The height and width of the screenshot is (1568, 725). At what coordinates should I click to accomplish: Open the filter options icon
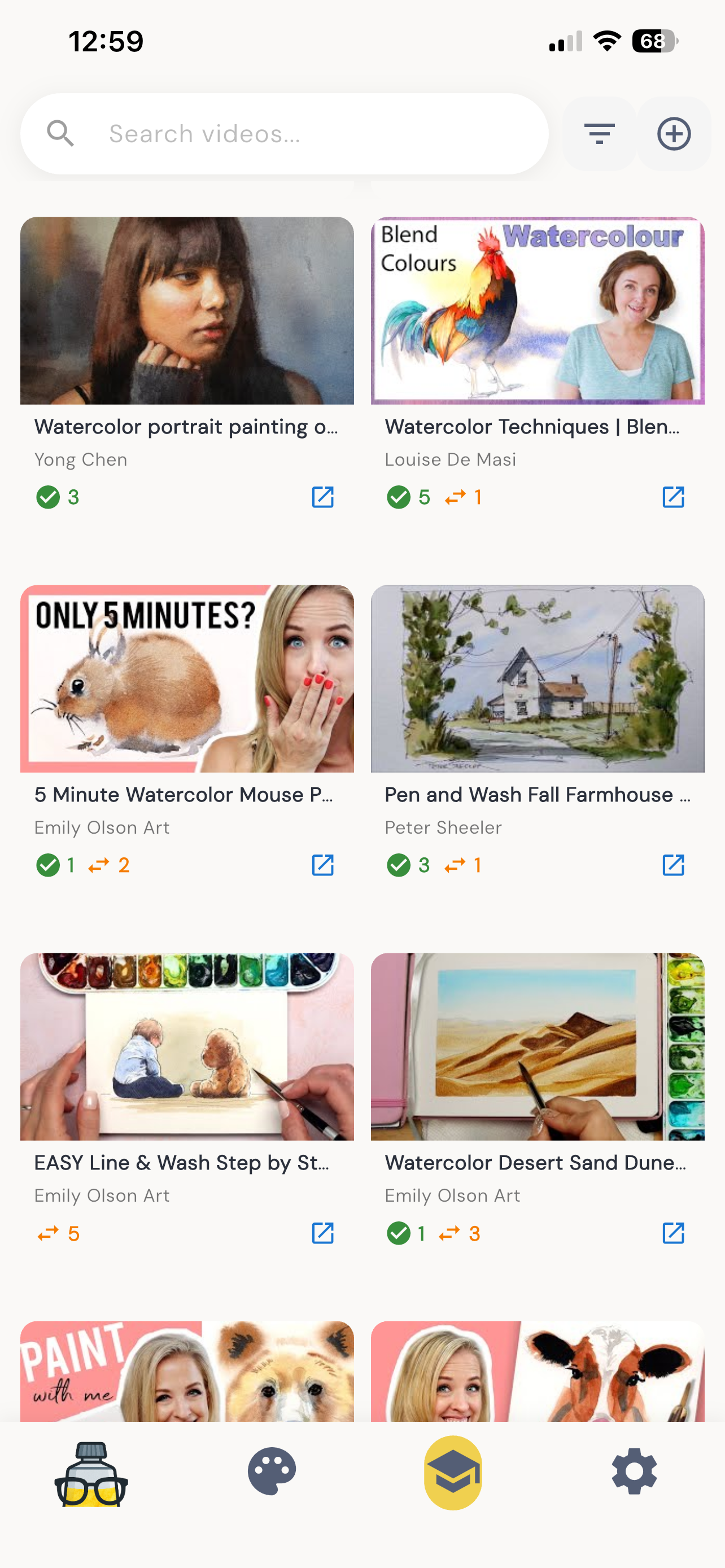click(x=599, y=133)
